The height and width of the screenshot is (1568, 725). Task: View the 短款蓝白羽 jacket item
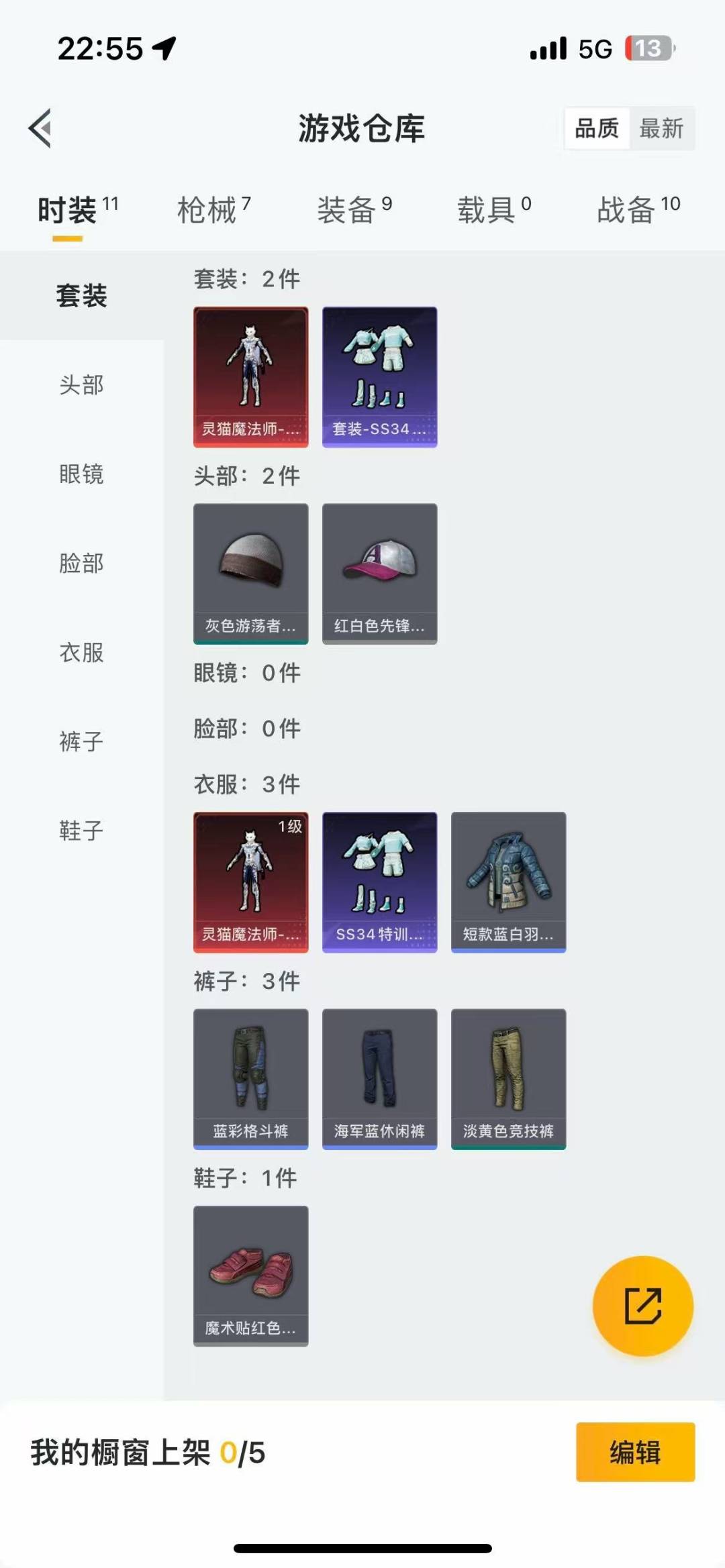[508, 882]
